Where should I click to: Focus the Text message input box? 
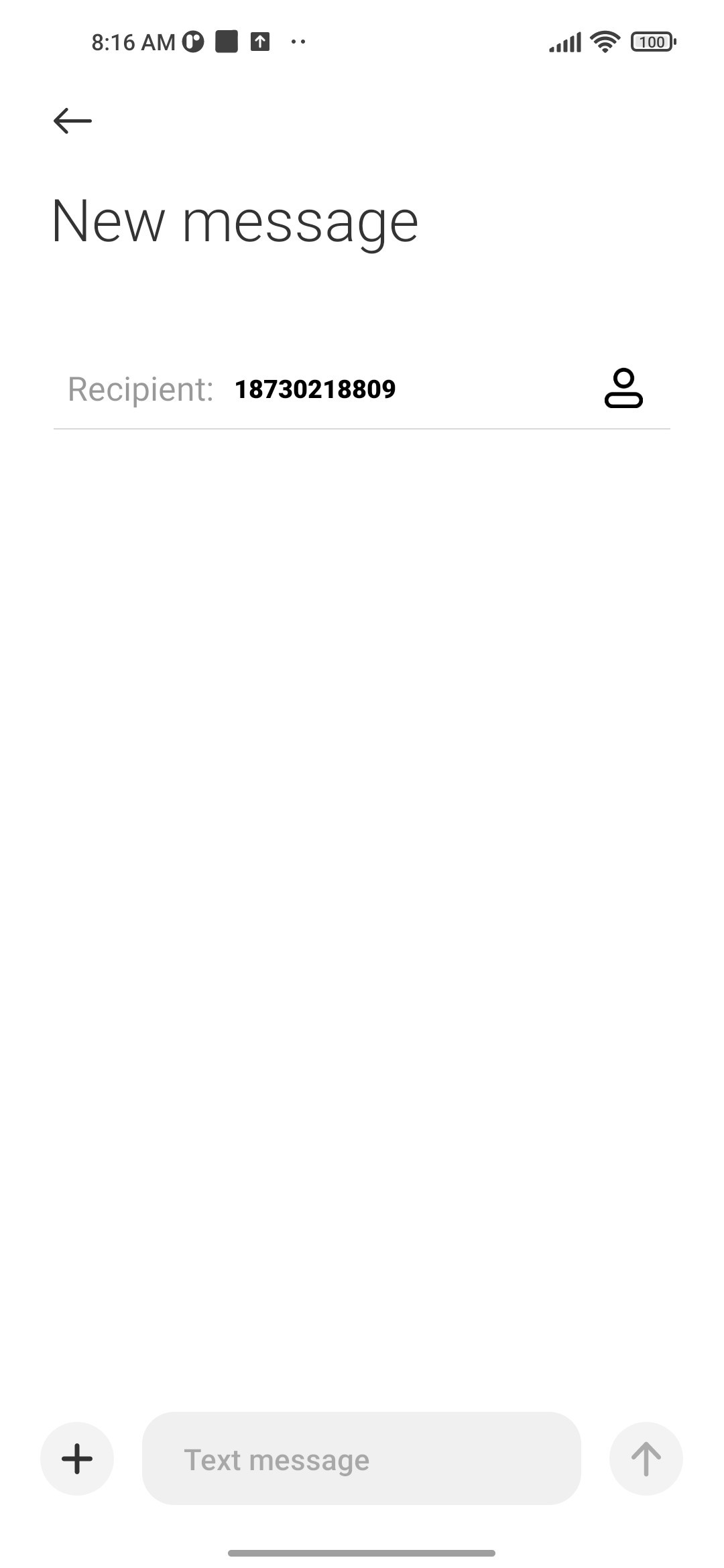[x=361, y=1459]
